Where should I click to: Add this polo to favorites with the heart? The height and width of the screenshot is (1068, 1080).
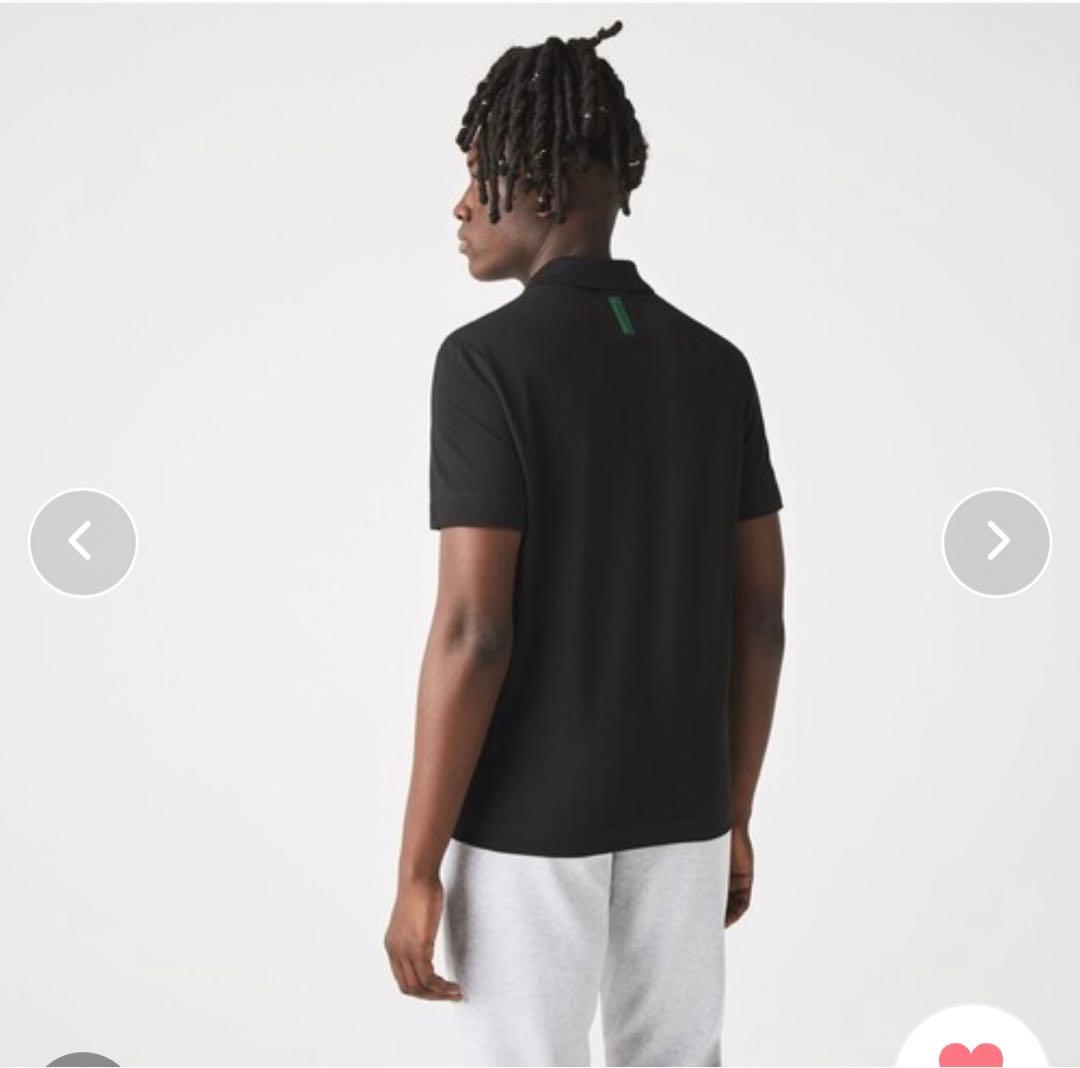click(970, 1053)
